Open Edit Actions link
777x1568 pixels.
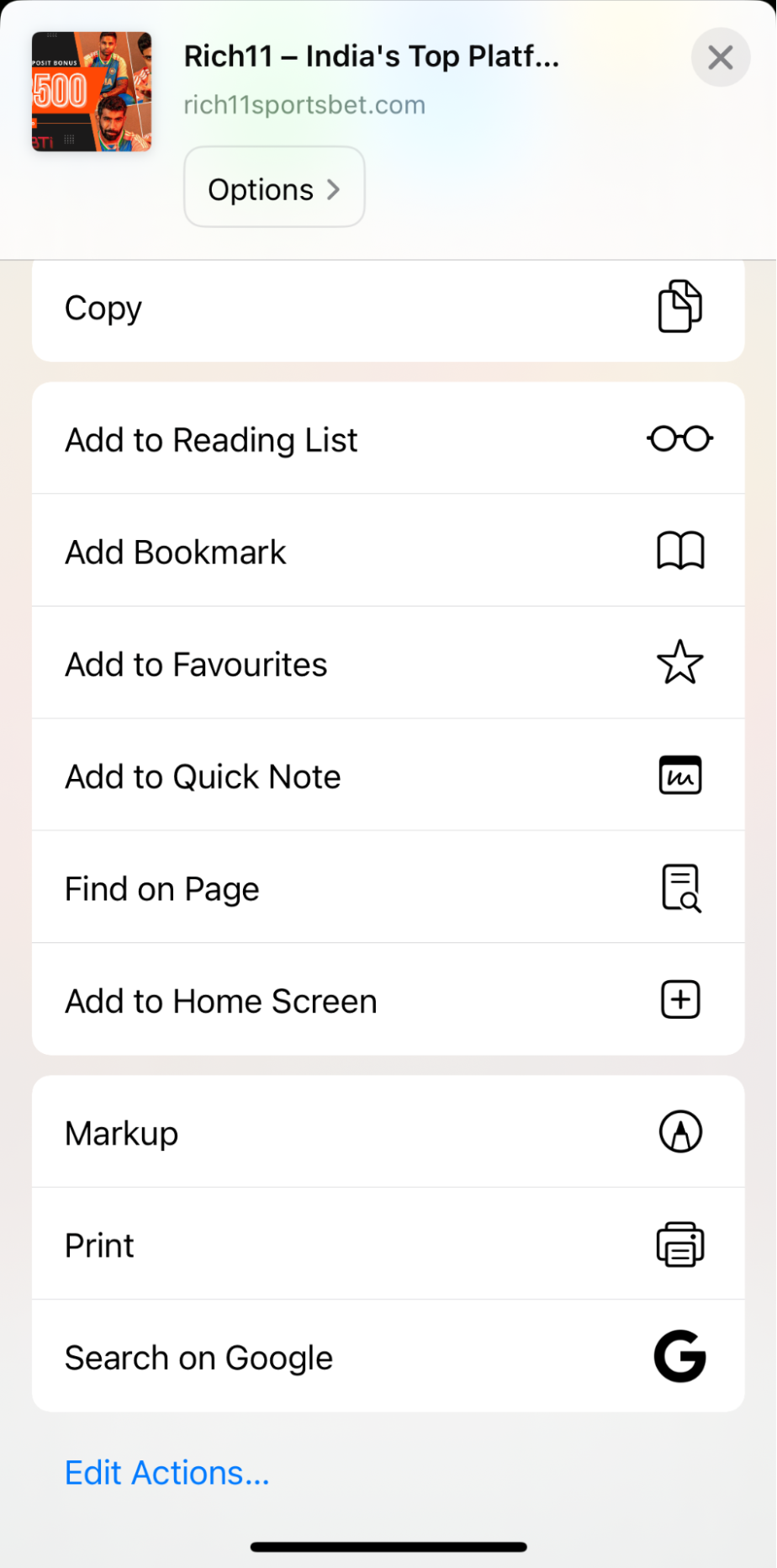[167, 1473]
